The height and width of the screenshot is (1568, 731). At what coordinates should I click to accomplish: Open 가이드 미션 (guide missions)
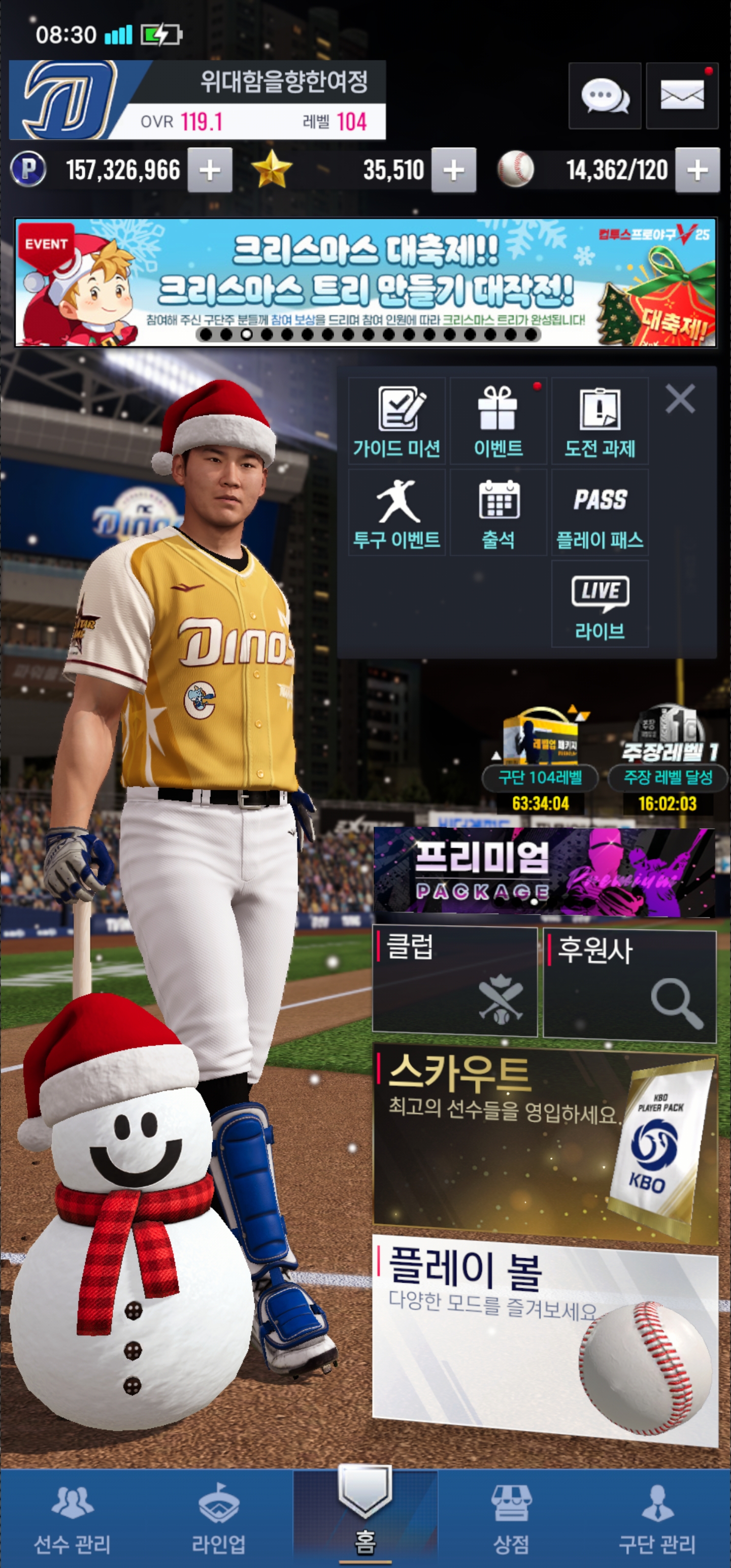pos(397,421)
